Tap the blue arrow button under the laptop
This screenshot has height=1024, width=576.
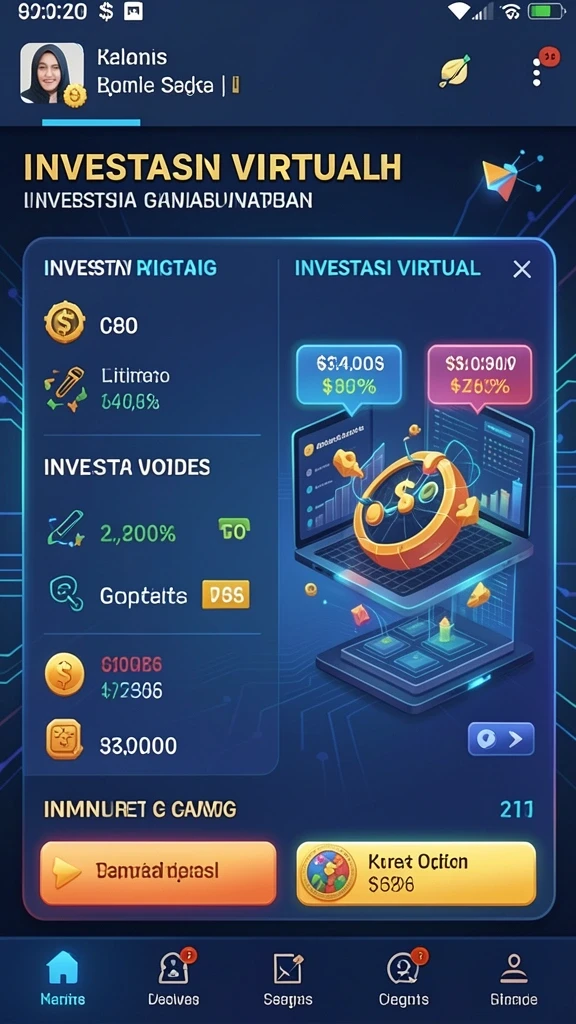[x=501, y=739]
